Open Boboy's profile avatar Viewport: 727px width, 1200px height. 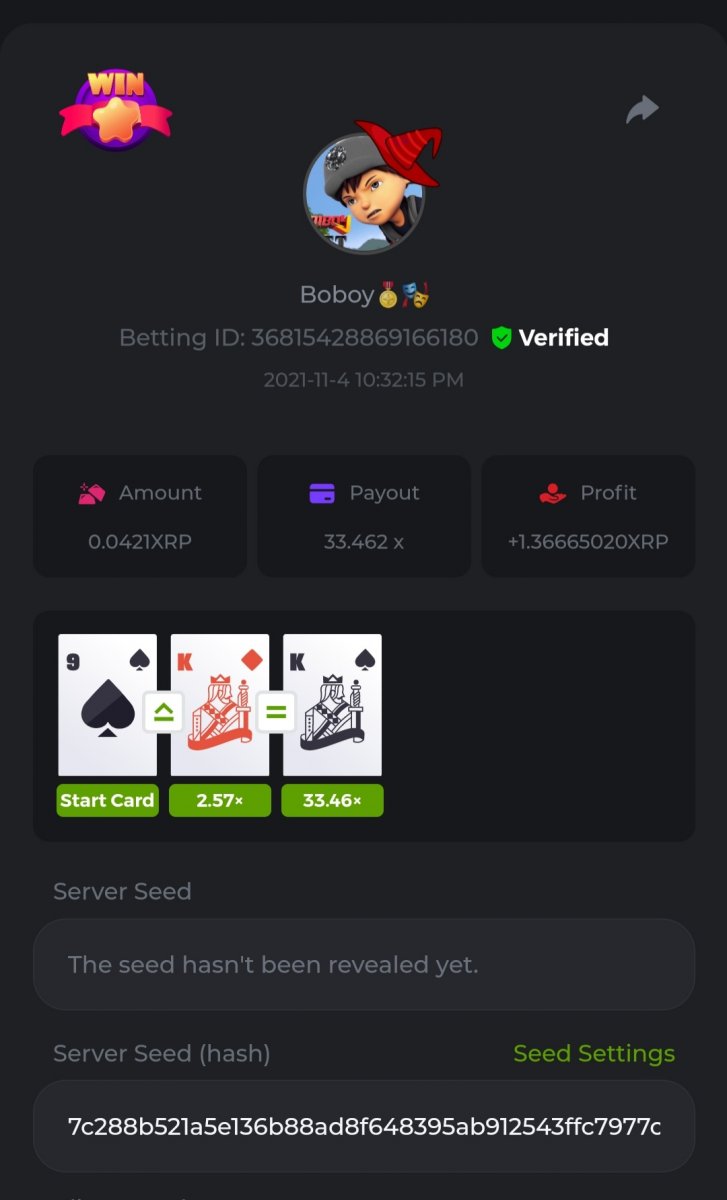[364, 194]
